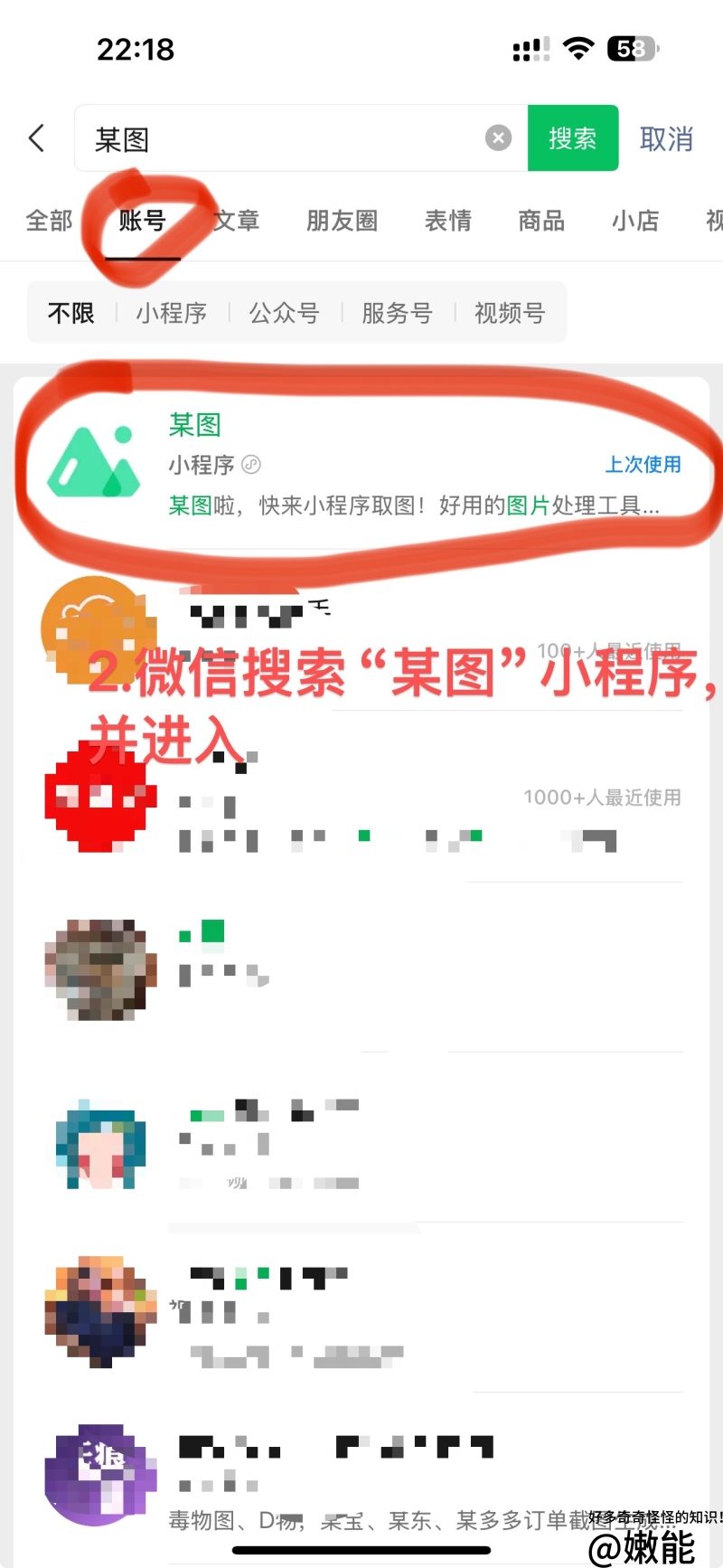Tap the green 搜索 button
The width and height of the screenshot is (723, 1568).
click(x=573, y=138)
